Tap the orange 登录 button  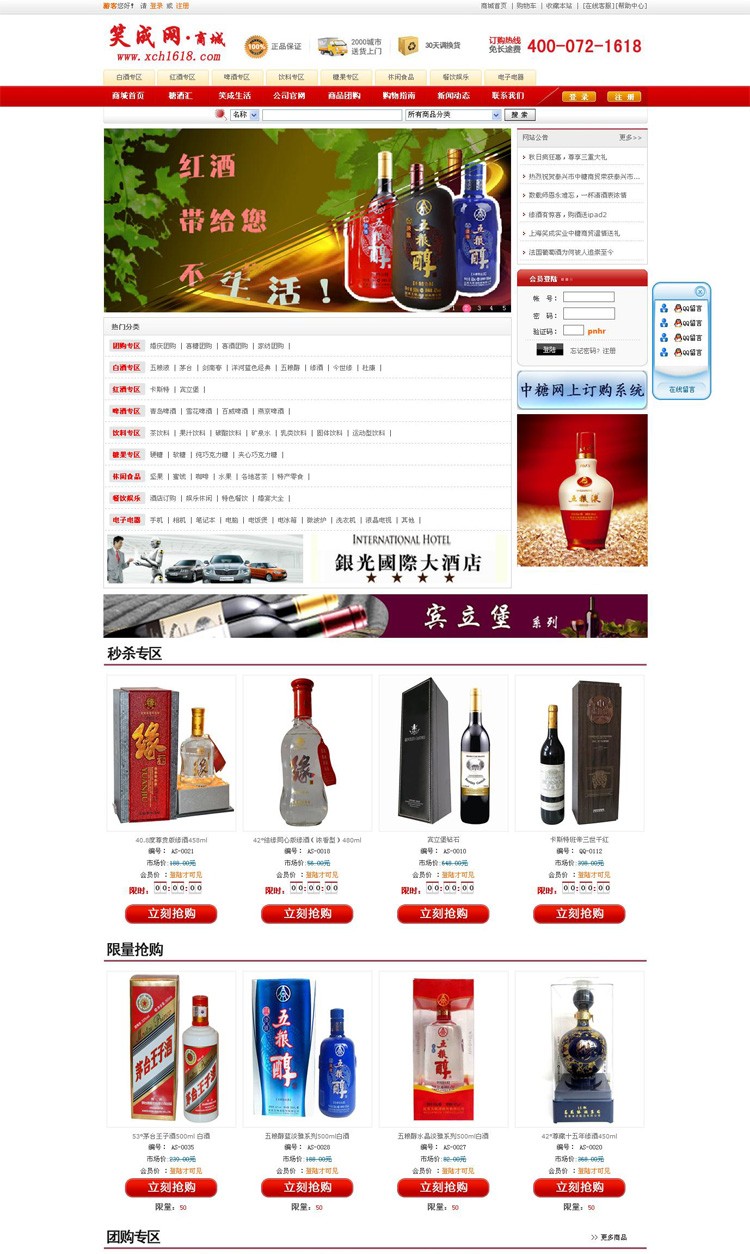coord(579,97)
